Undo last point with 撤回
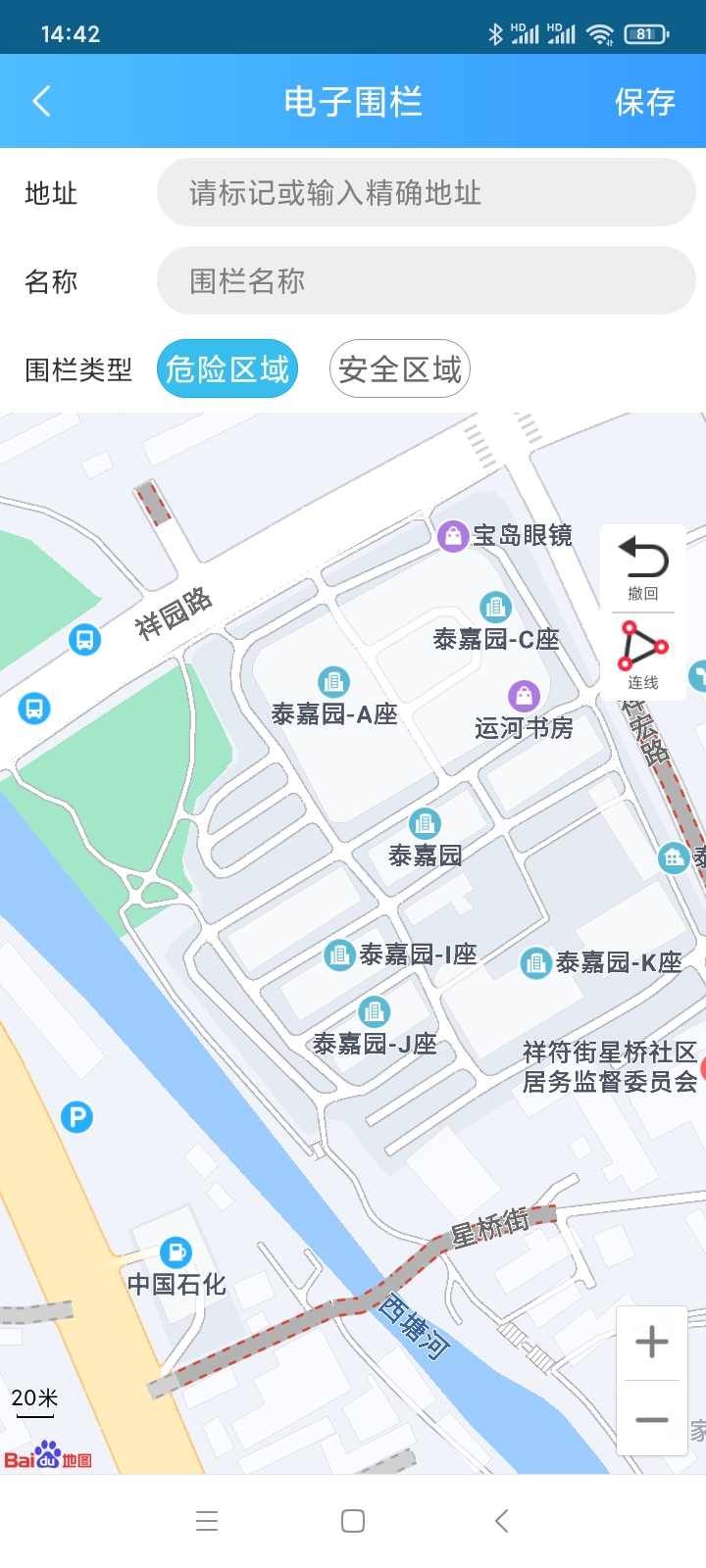The image size is (706, 1568). click(x=643, y=566)
